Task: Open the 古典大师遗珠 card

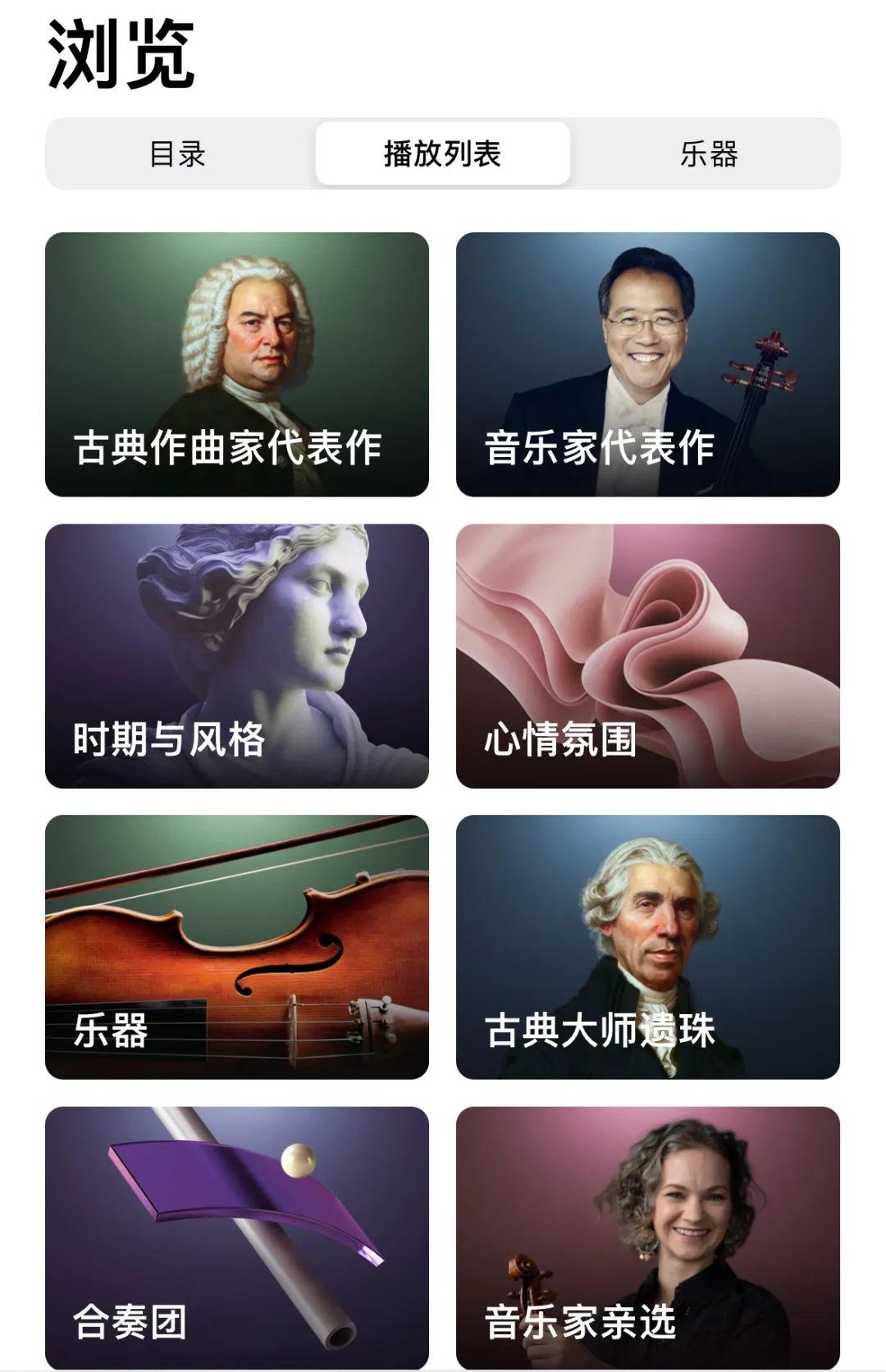Action: 647,946
